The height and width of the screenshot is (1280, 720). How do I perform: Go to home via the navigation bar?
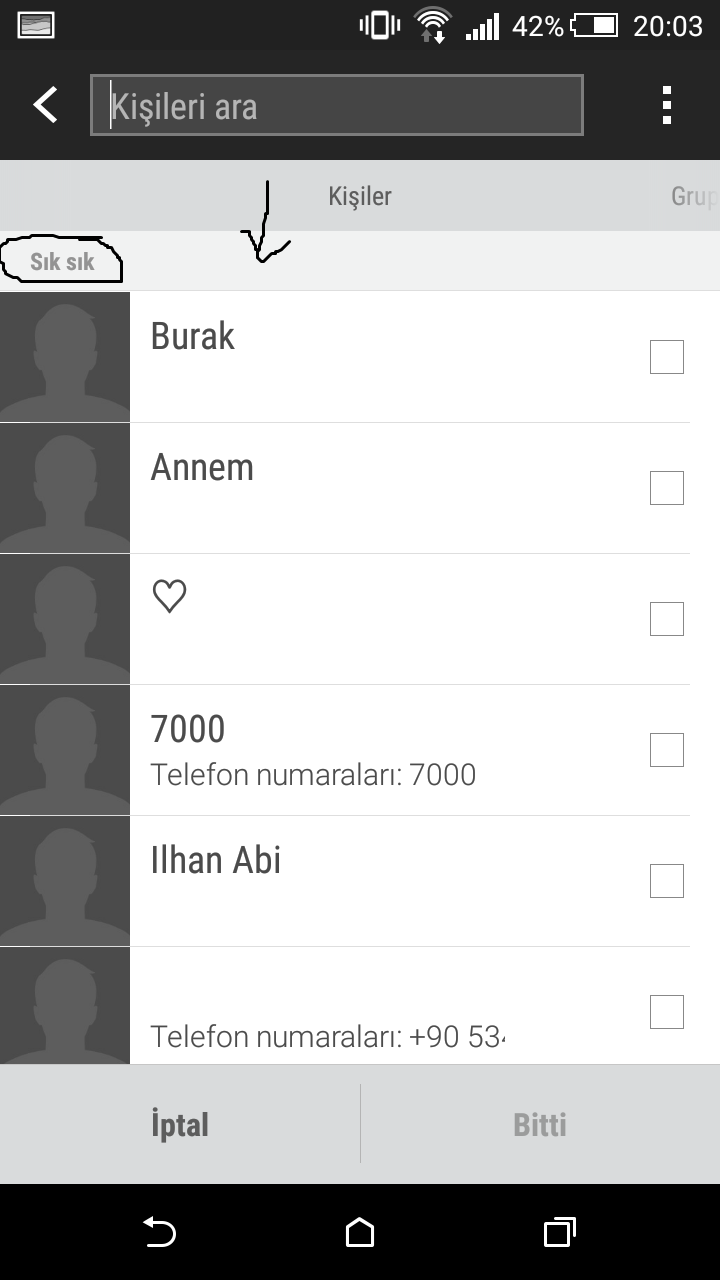pyautogui.click(x=360, y=1232)
